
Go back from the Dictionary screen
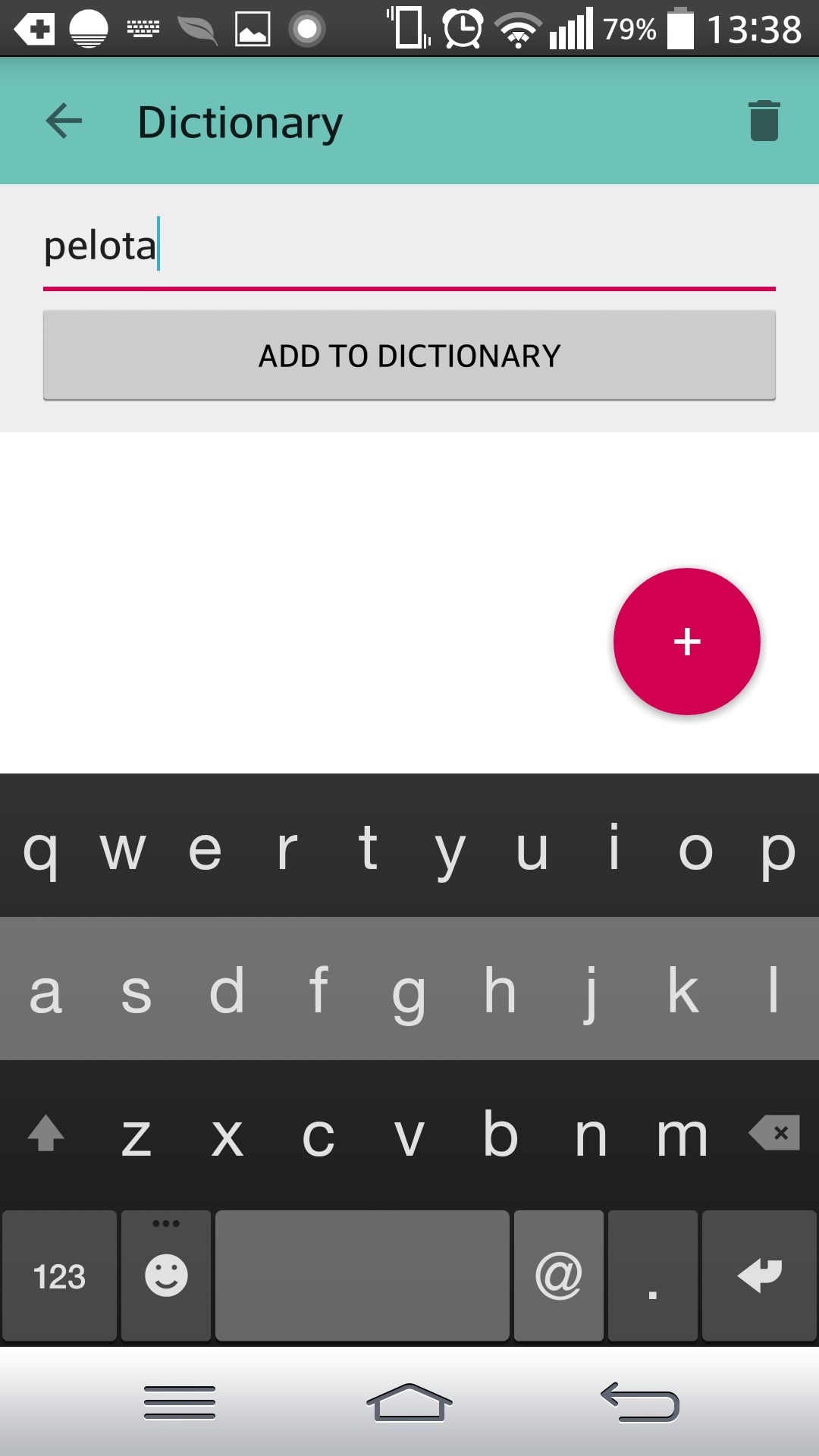[64, 121]
